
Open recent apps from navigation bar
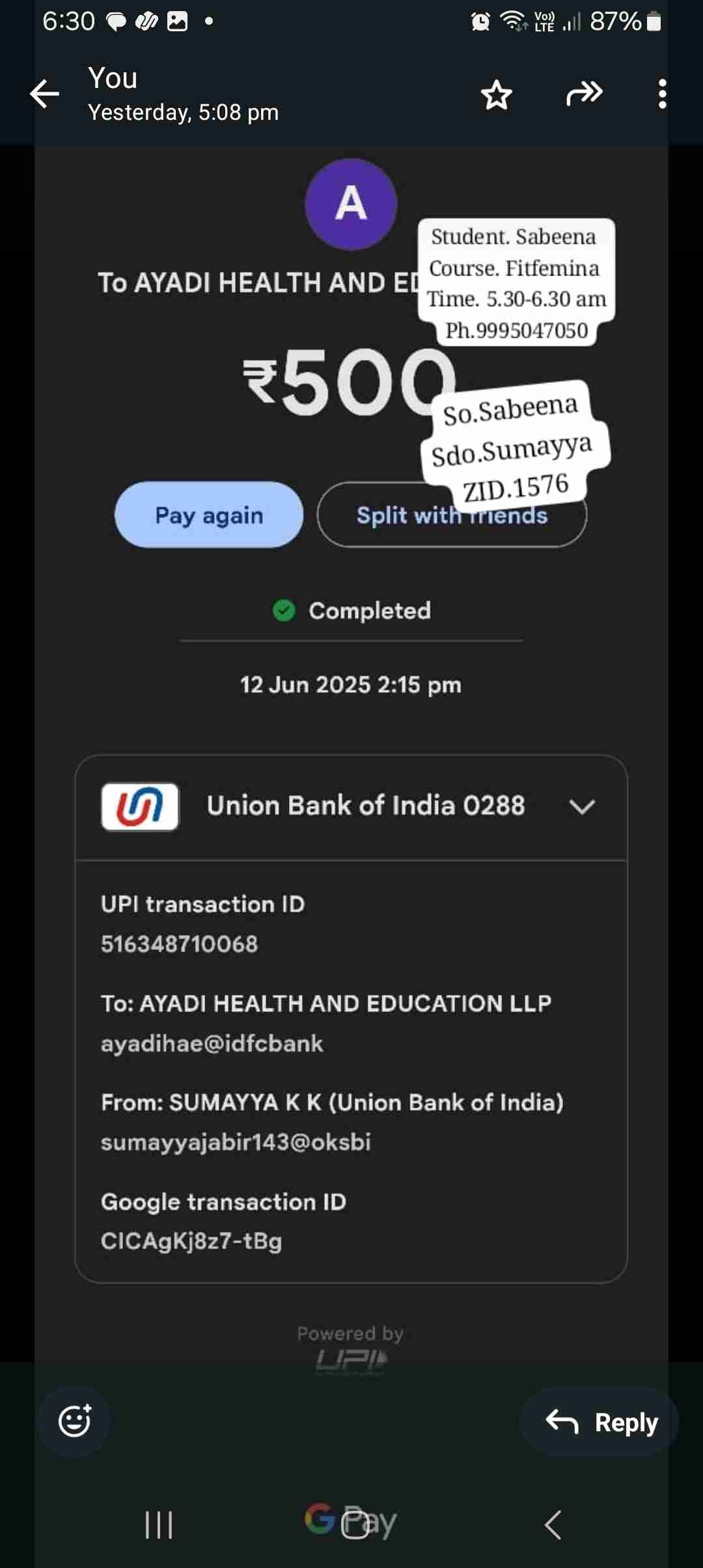click(x=159, y=1525)
